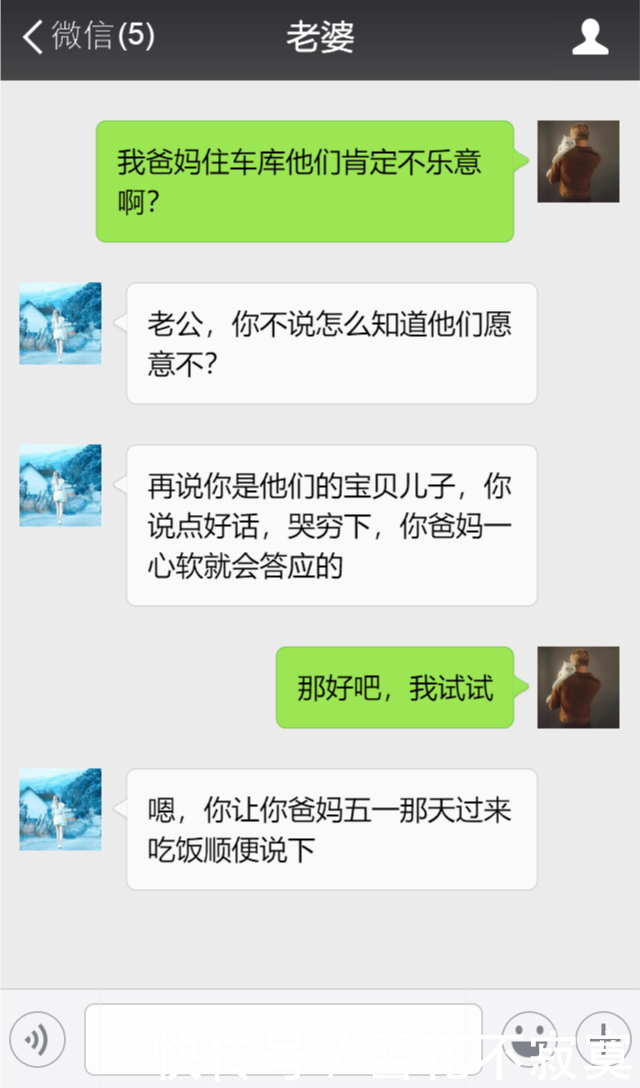Open the avatar beside the 再说你是他们的宝贝儿子 message
Screen dimensions: 640x1088
tap(61, 486)
